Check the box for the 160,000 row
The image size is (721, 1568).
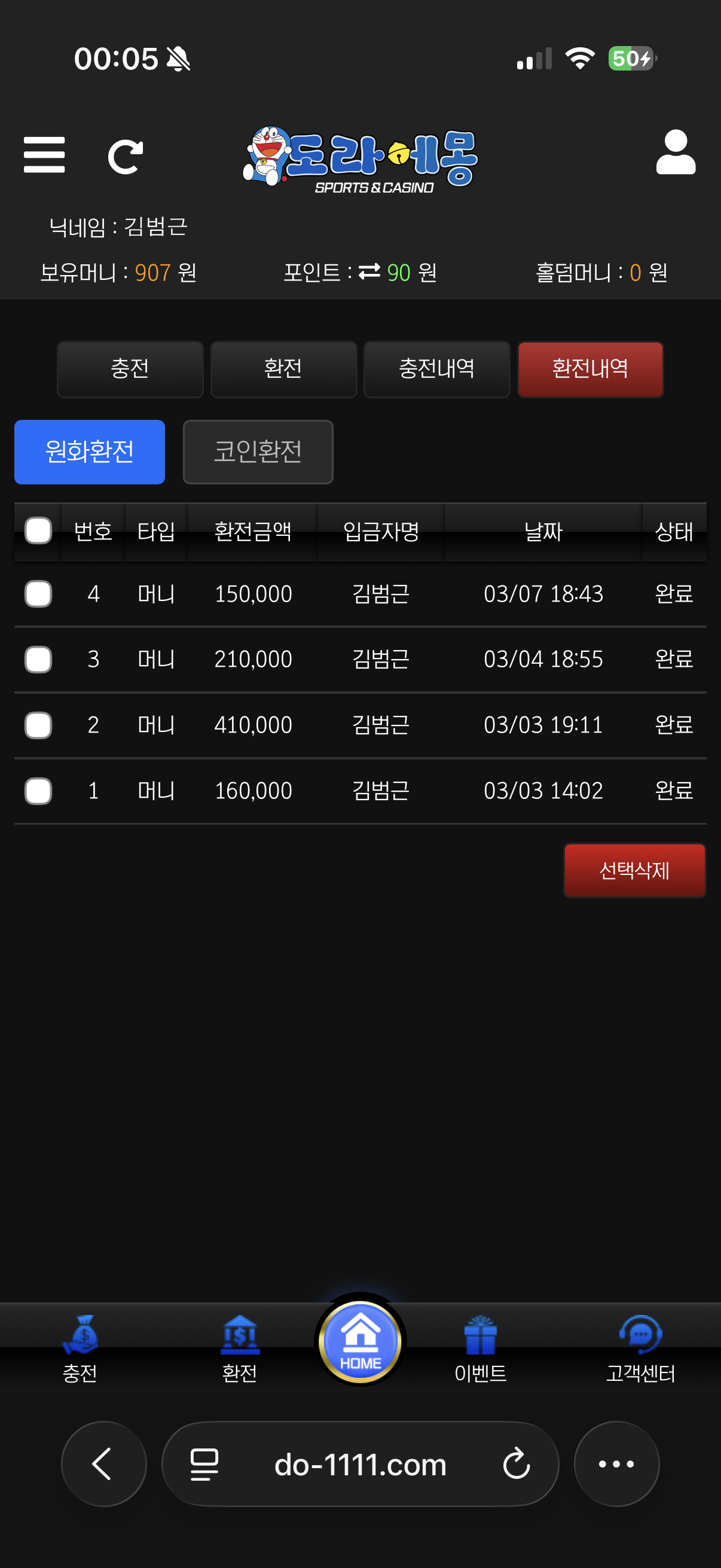38,791
